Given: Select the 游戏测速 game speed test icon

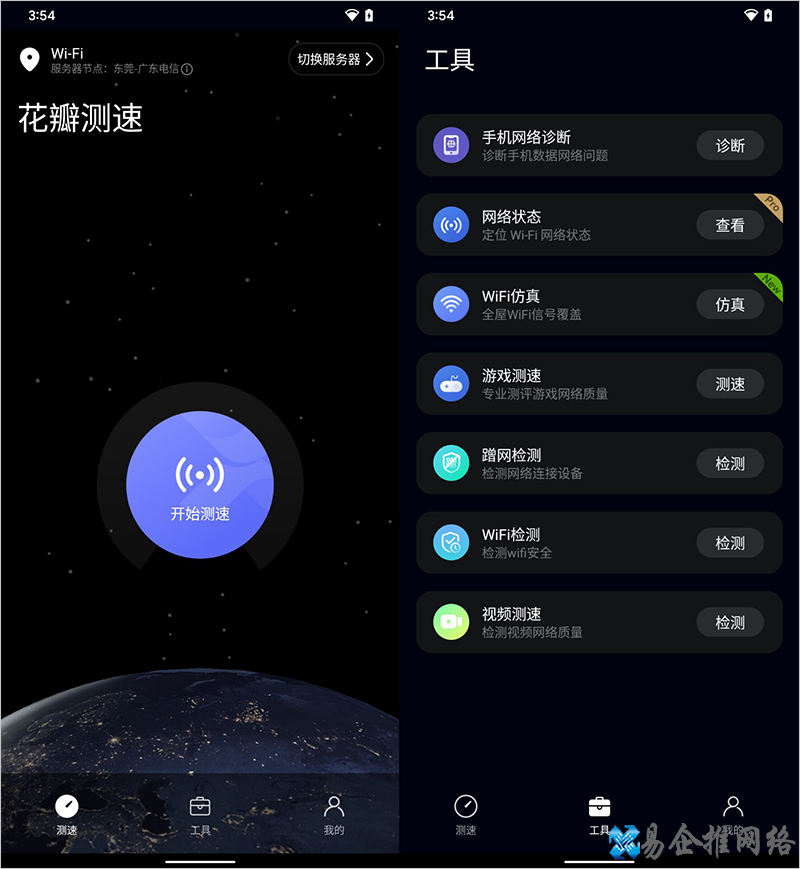Looking at the screenshot, I should [x=452, y=383].
